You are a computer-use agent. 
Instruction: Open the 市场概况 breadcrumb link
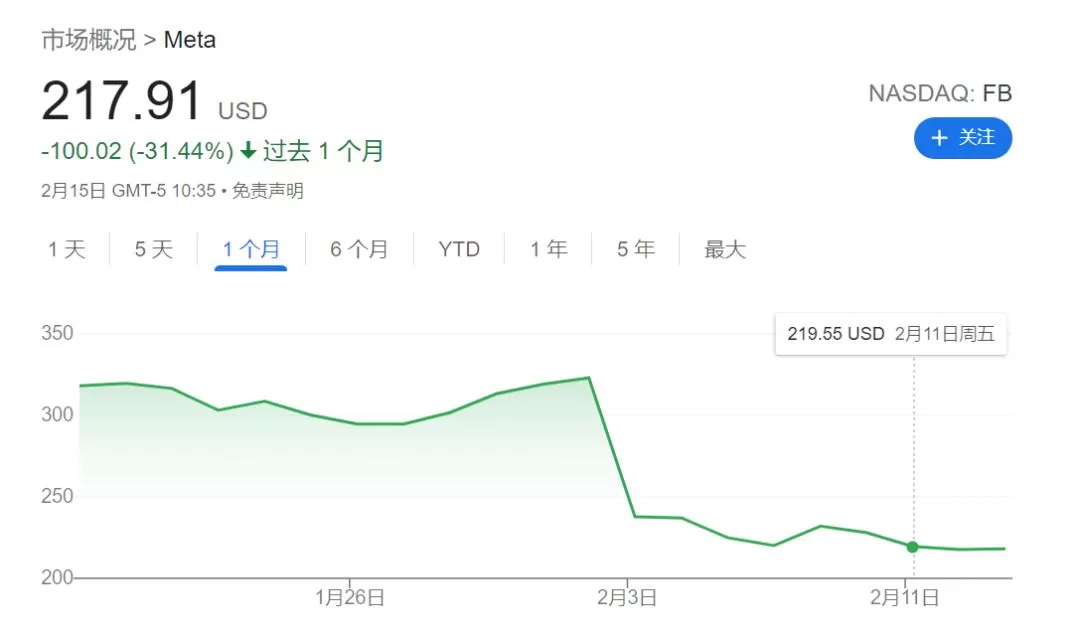(89, 40)
